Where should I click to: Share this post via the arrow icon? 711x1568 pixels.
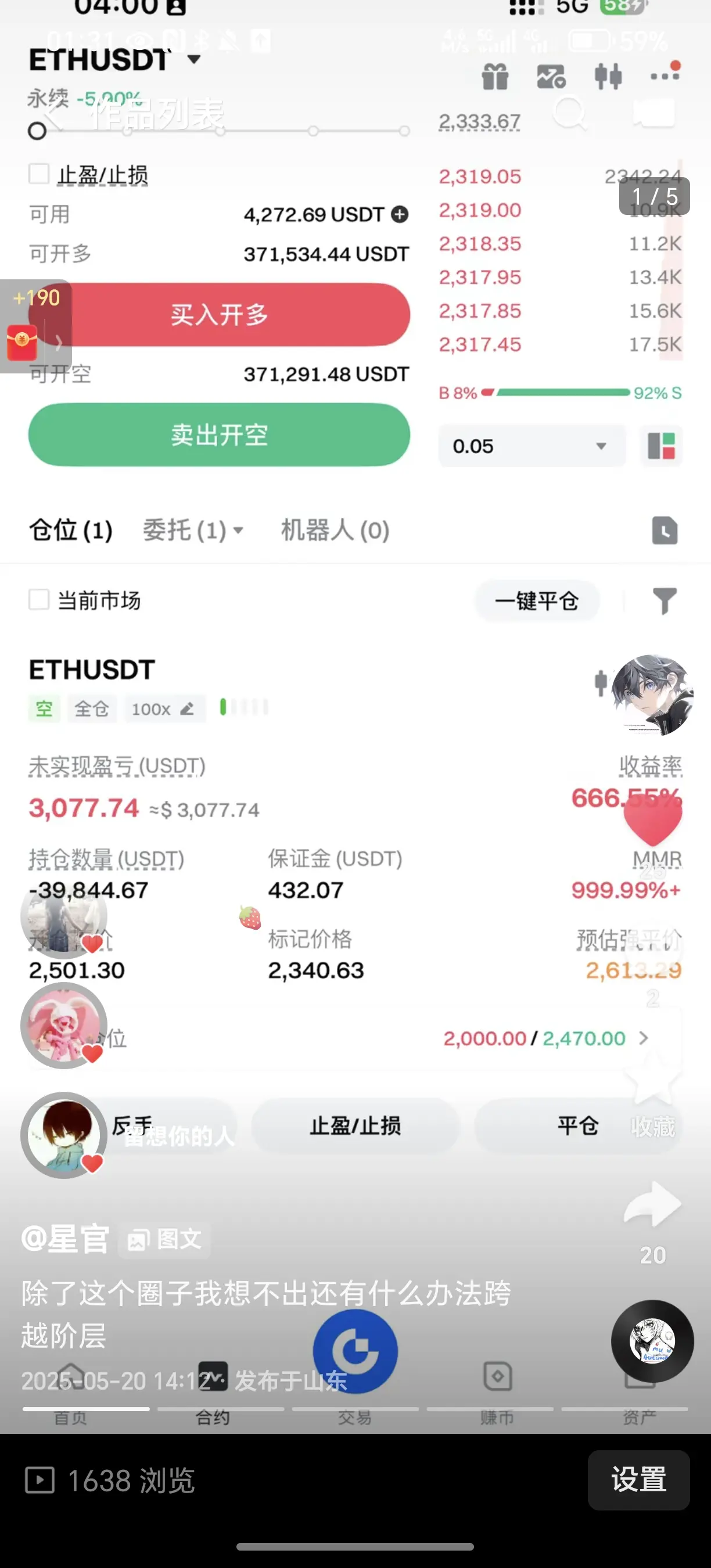[x=652, y=1203]
